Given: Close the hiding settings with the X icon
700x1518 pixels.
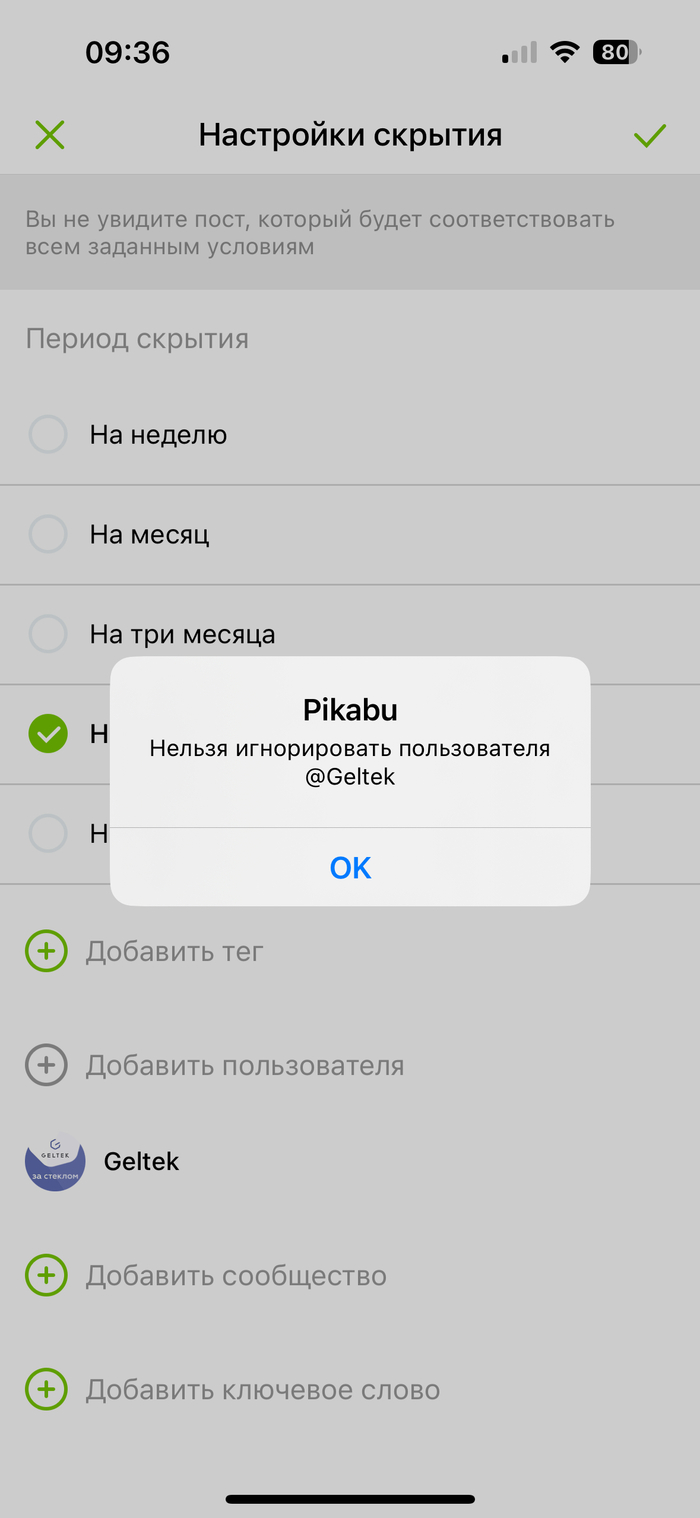Looking at the screenshot, I should (49, 135).
